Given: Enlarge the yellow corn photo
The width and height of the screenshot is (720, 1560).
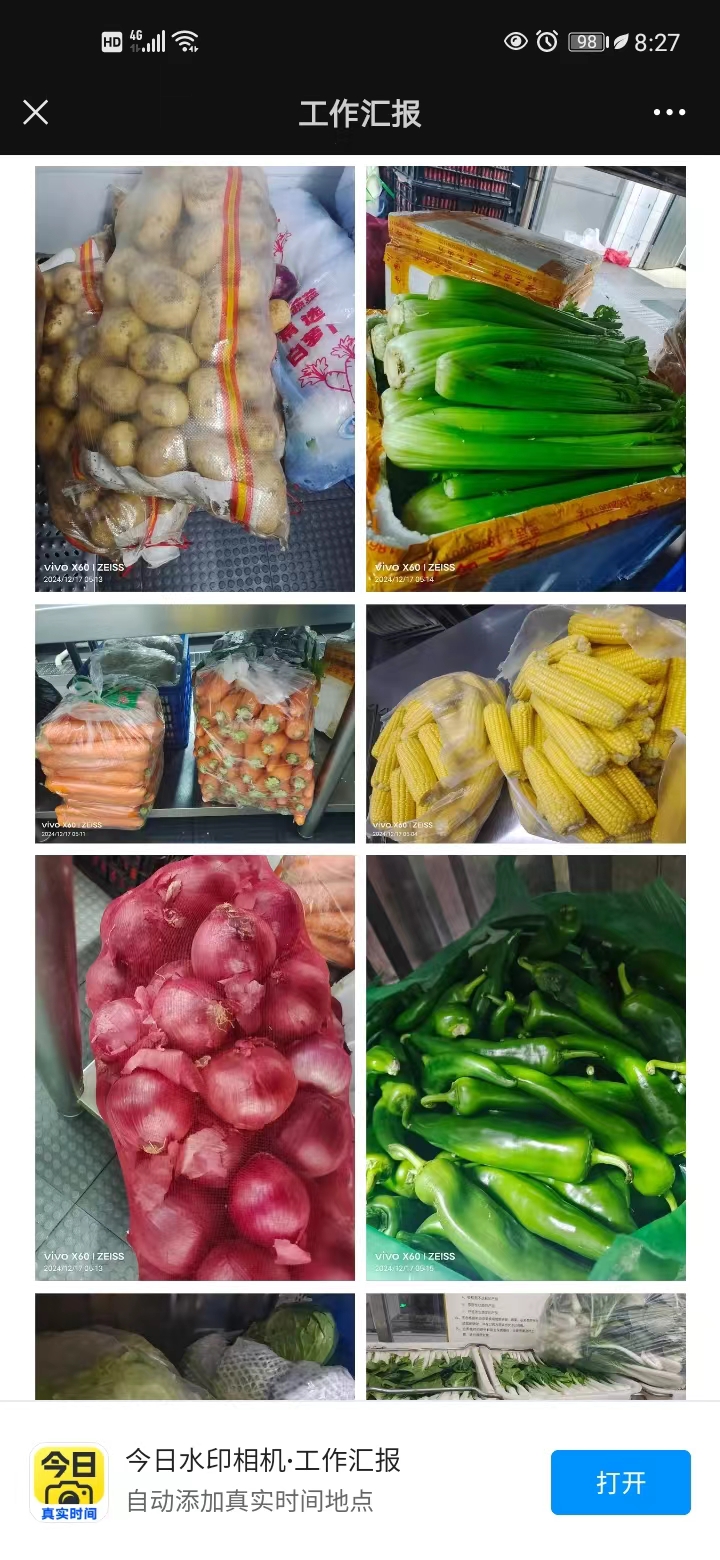Looking at the screenshot, I should [x=526, y=723].
